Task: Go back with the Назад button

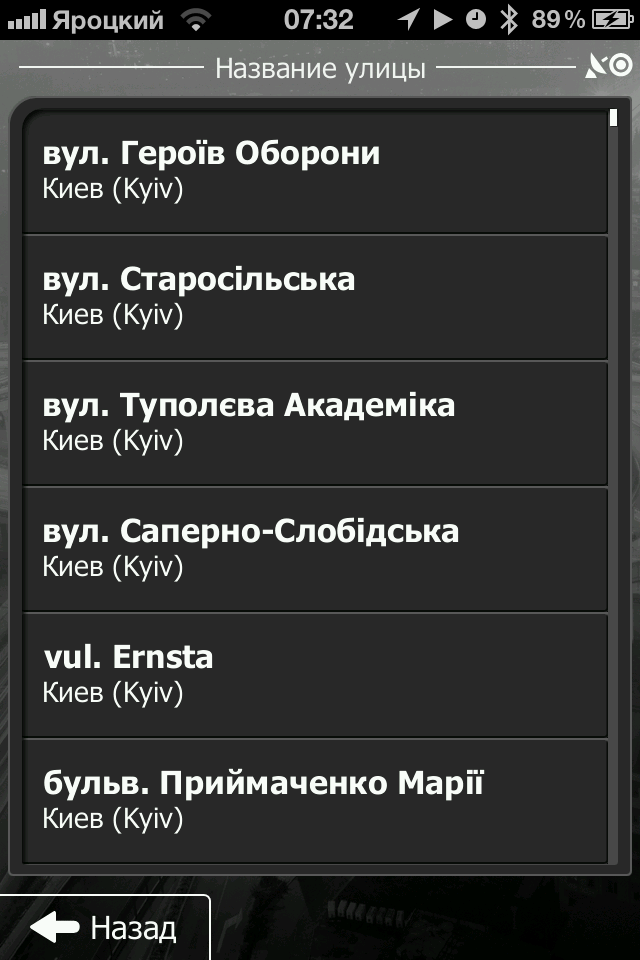Action: pyautogui.click(x=104, y=928)
